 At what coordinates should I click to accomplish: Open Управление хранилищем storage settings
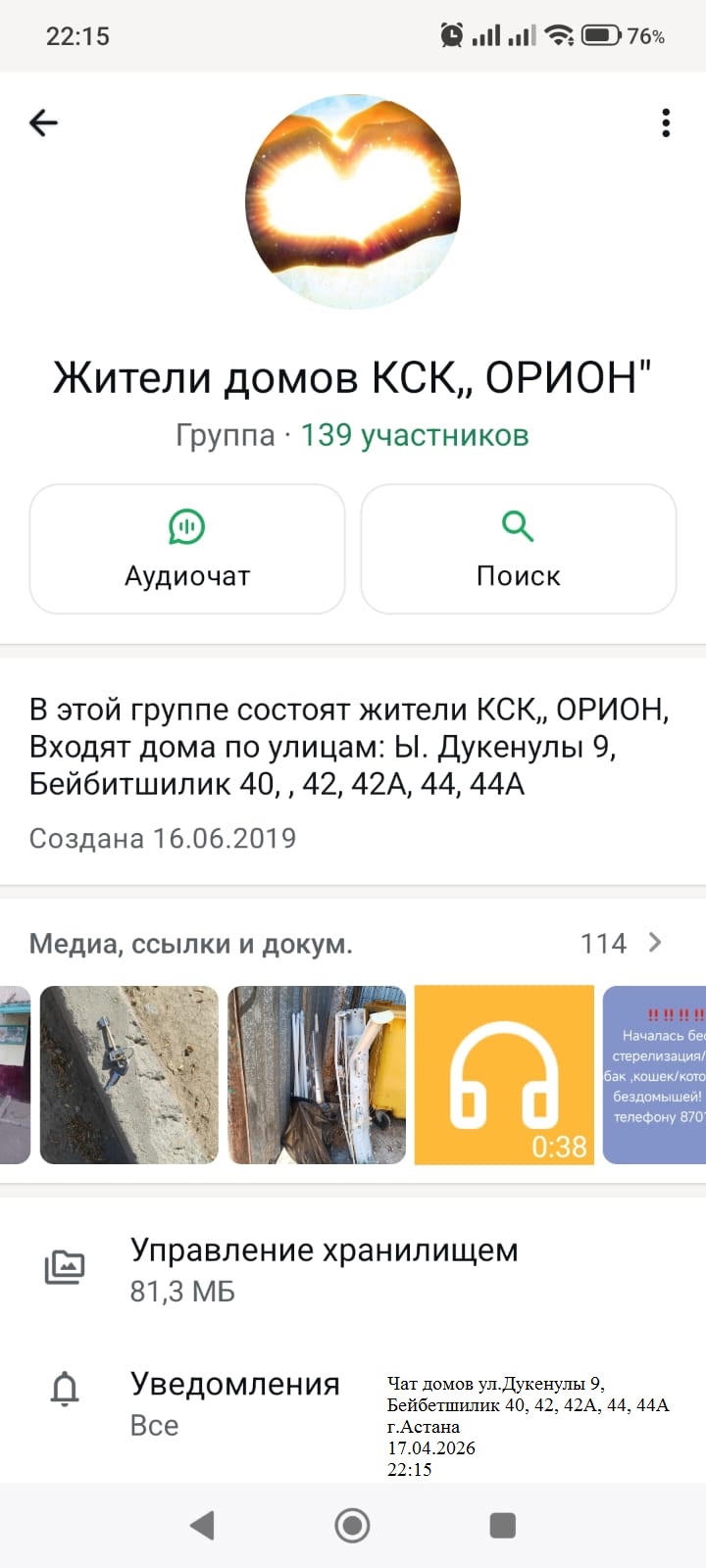[x=324, y=1269]
